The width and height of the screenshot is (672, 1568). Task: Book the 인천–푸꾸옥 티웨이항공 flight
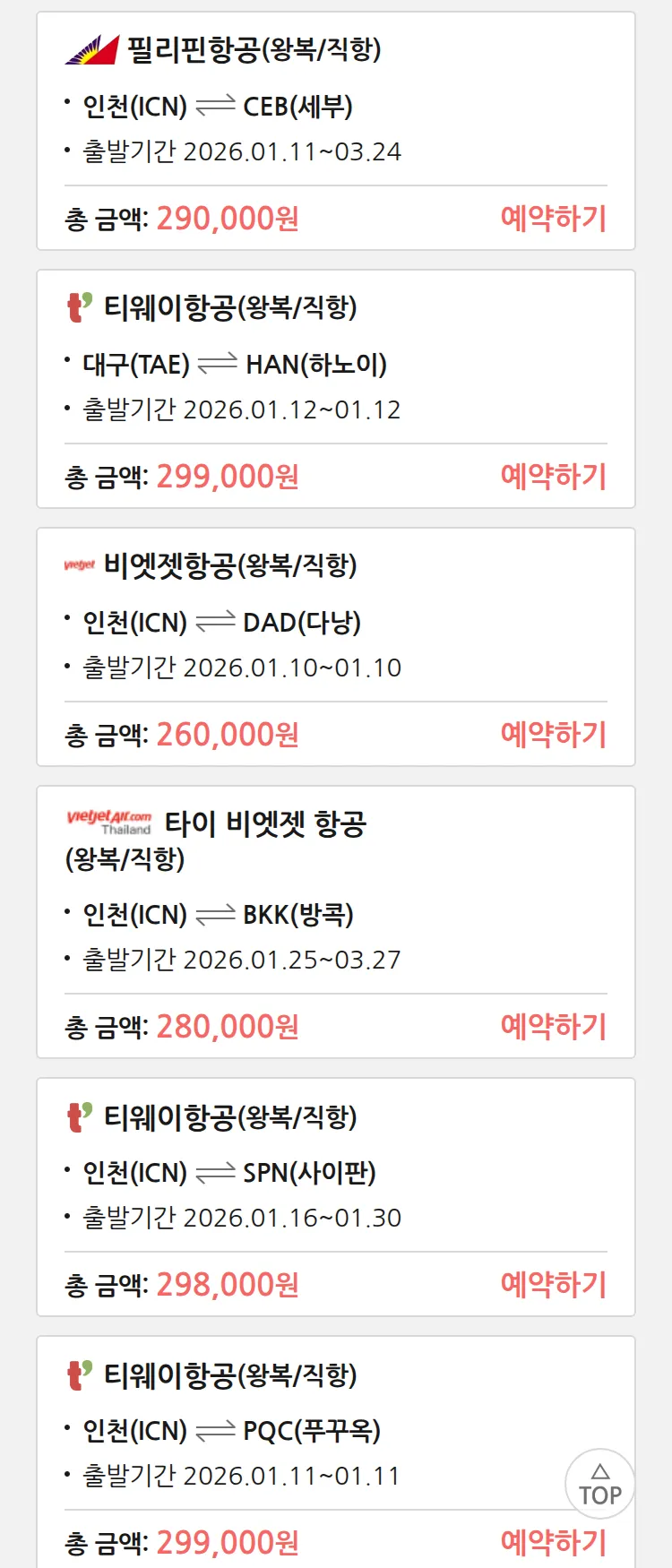553,1543
